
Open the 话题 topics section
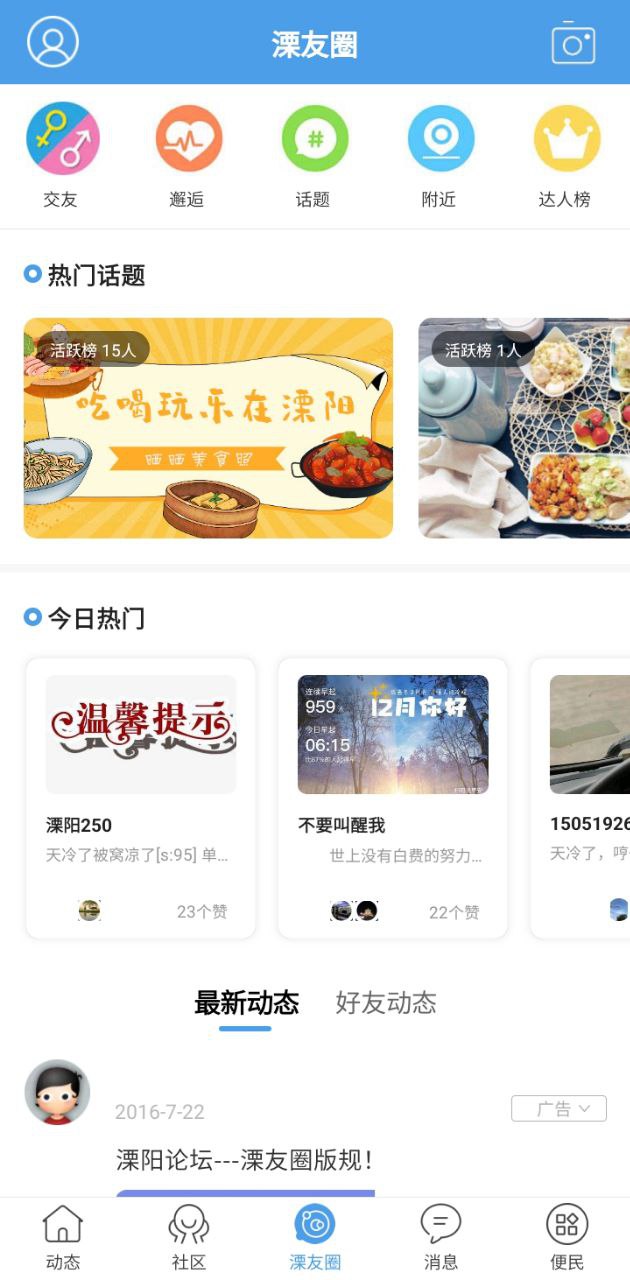click(x=314, y=154)
